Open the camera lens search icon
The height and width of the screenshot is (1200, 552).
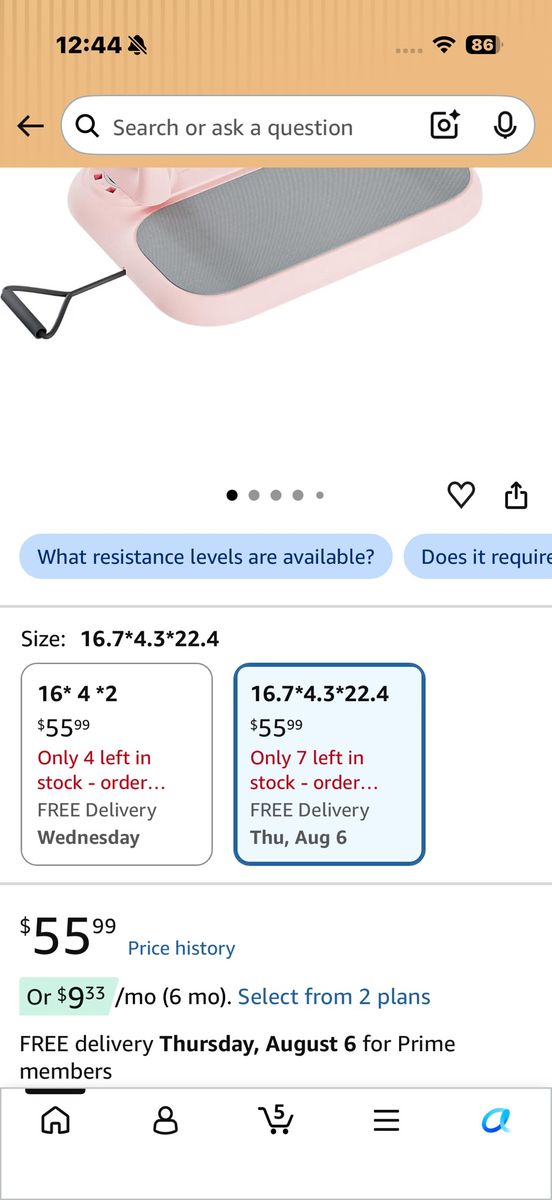[x=444, y=126]
